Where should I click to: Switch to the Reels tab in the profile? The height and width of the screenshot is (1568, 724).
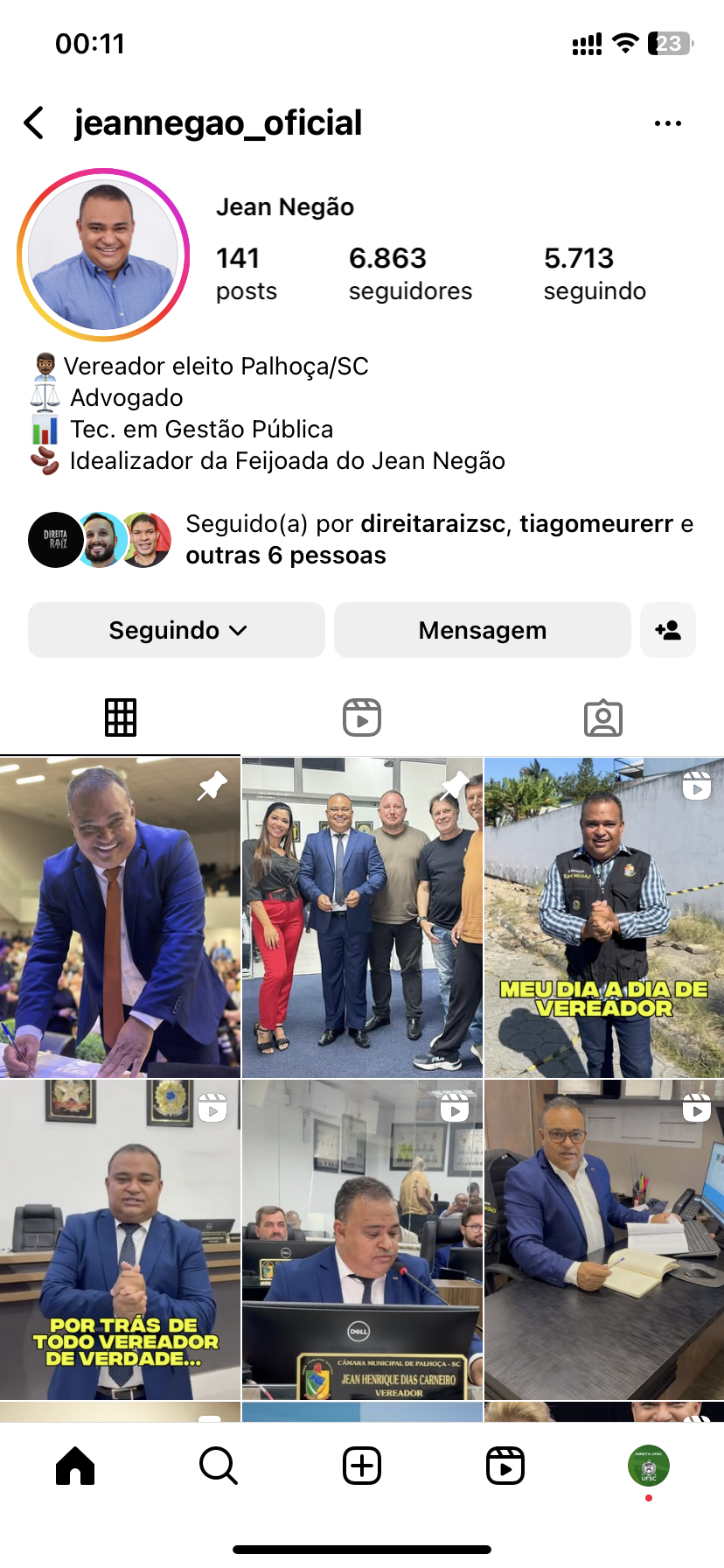click(362, 717)
